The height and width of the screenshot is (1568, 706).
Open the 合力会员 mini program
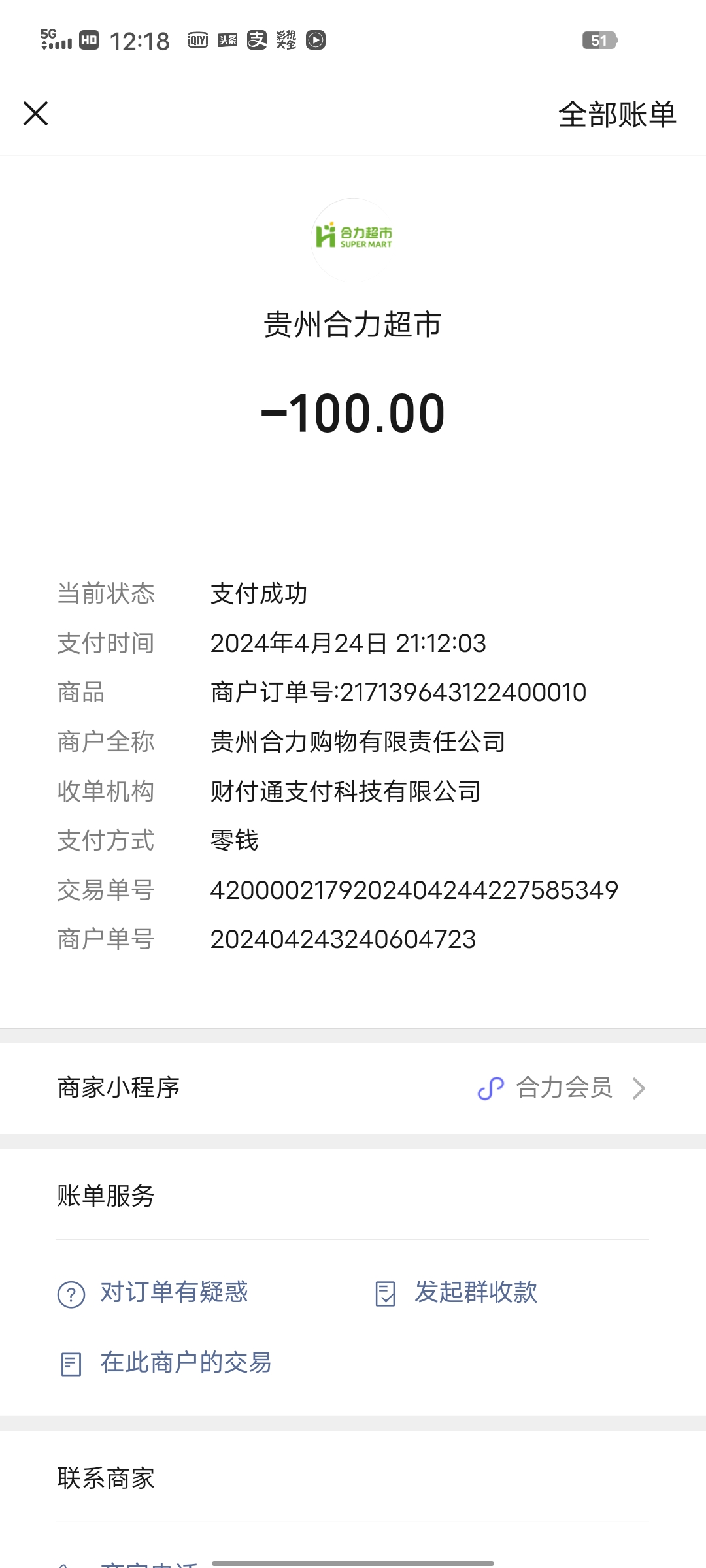(562, 1088)
